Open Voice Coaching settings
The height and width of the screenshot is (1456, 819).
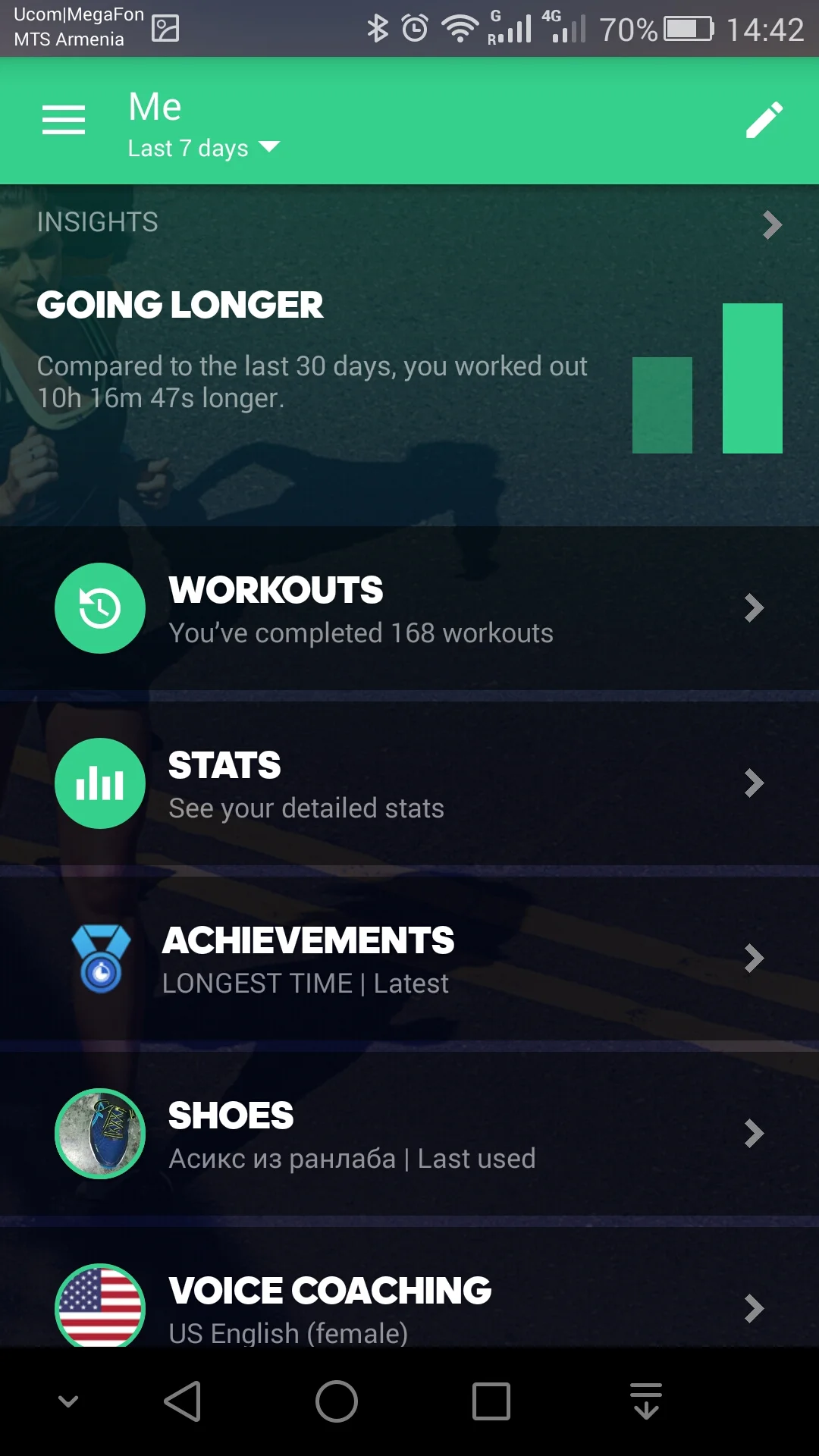(x=409, y=1304)
